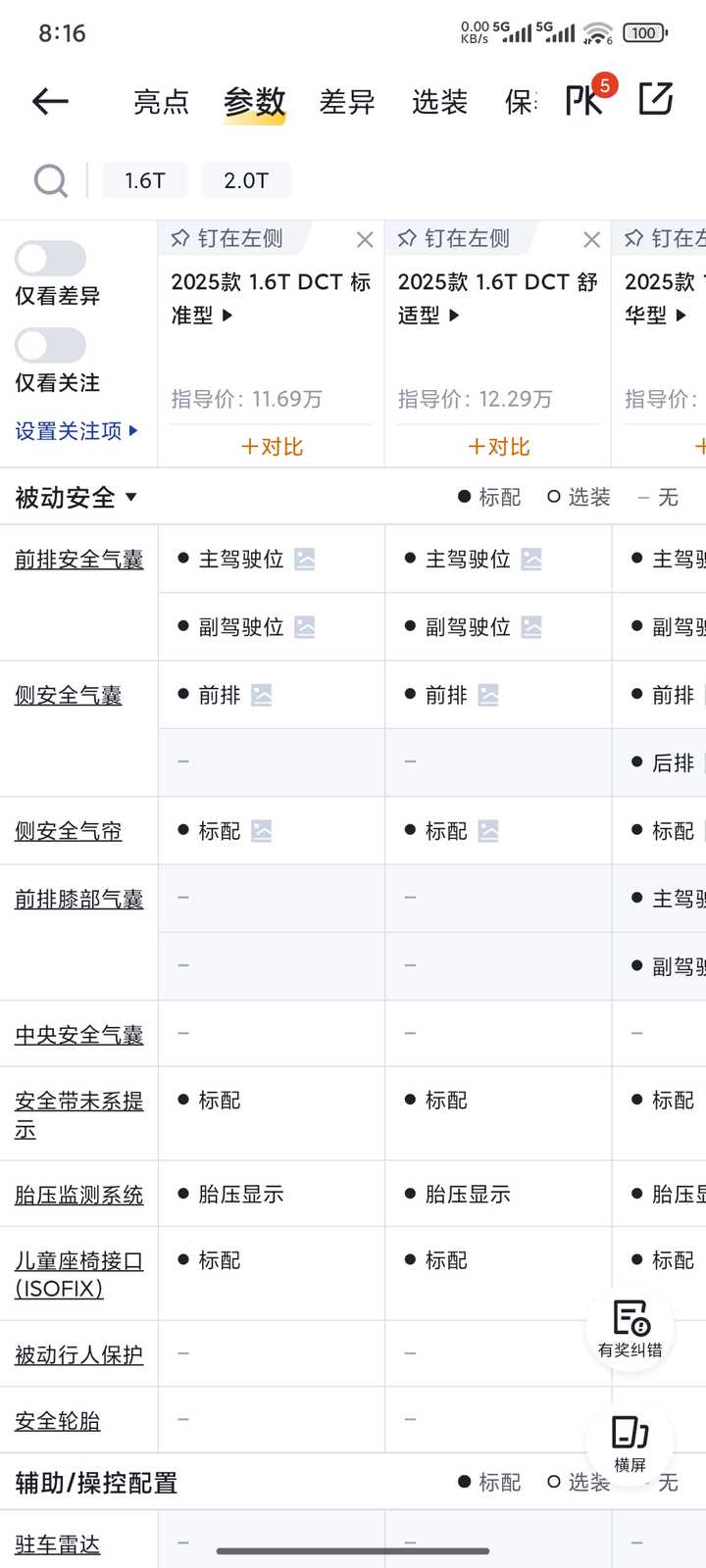This screenshot has height=1568, width=706.
Task: Switch to landscape with 横屏
Action: click(630, 1443)
